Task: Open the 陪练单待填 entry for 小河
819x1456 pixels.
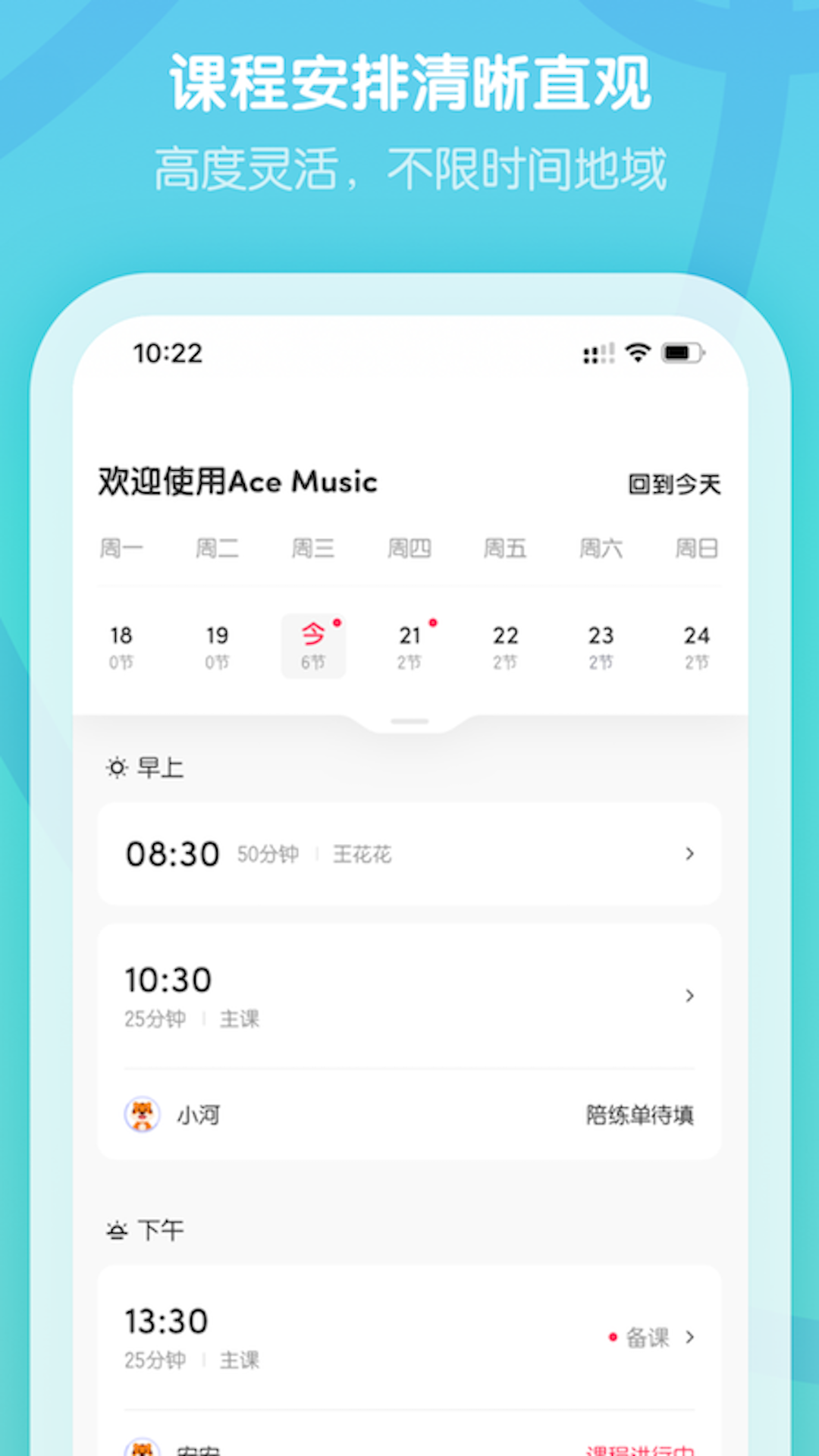Action: (x=642, y=1115)
